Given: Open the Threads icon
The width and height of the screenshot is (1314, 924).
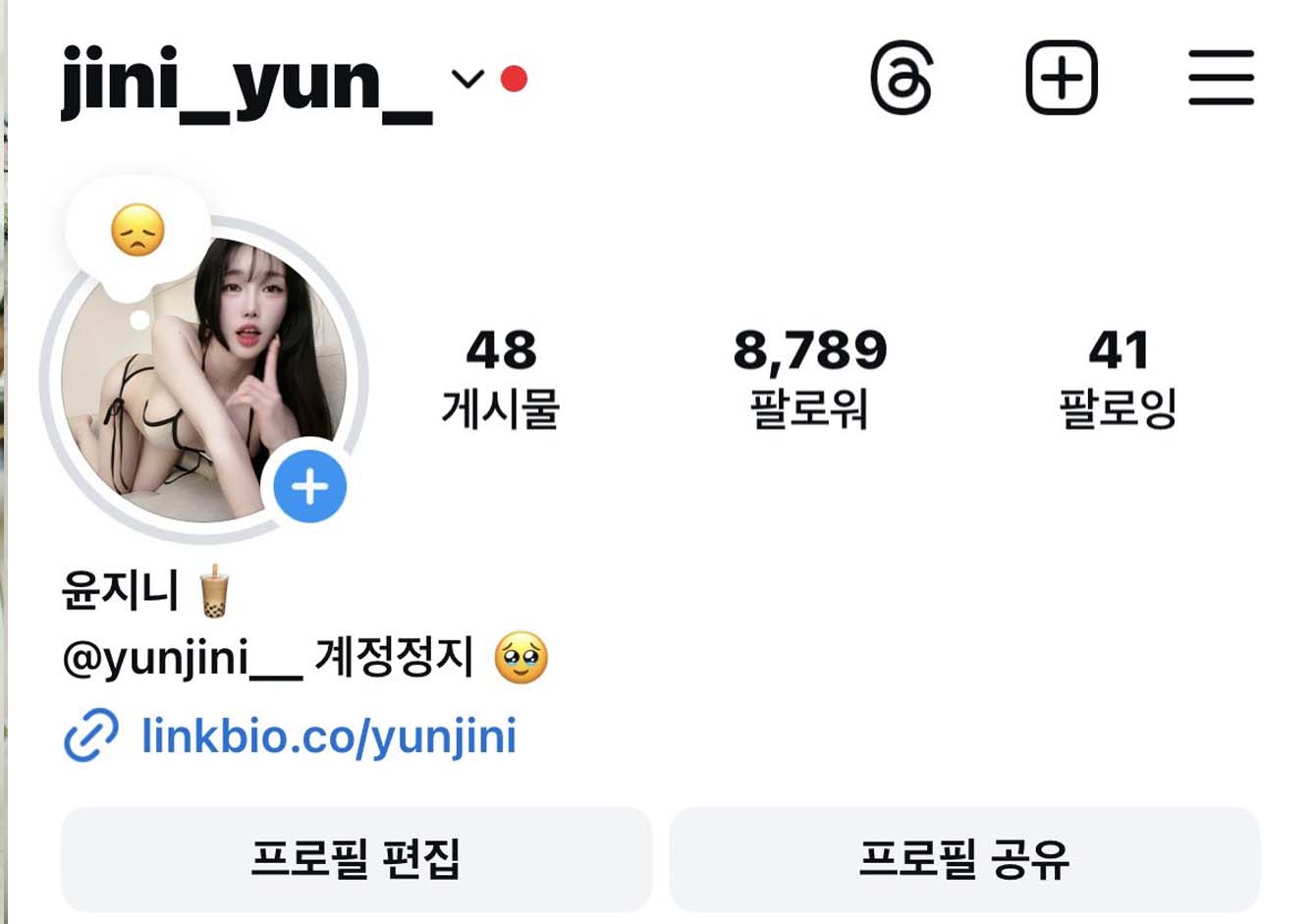Looking at the screenshot, I should tap(901, 78).
